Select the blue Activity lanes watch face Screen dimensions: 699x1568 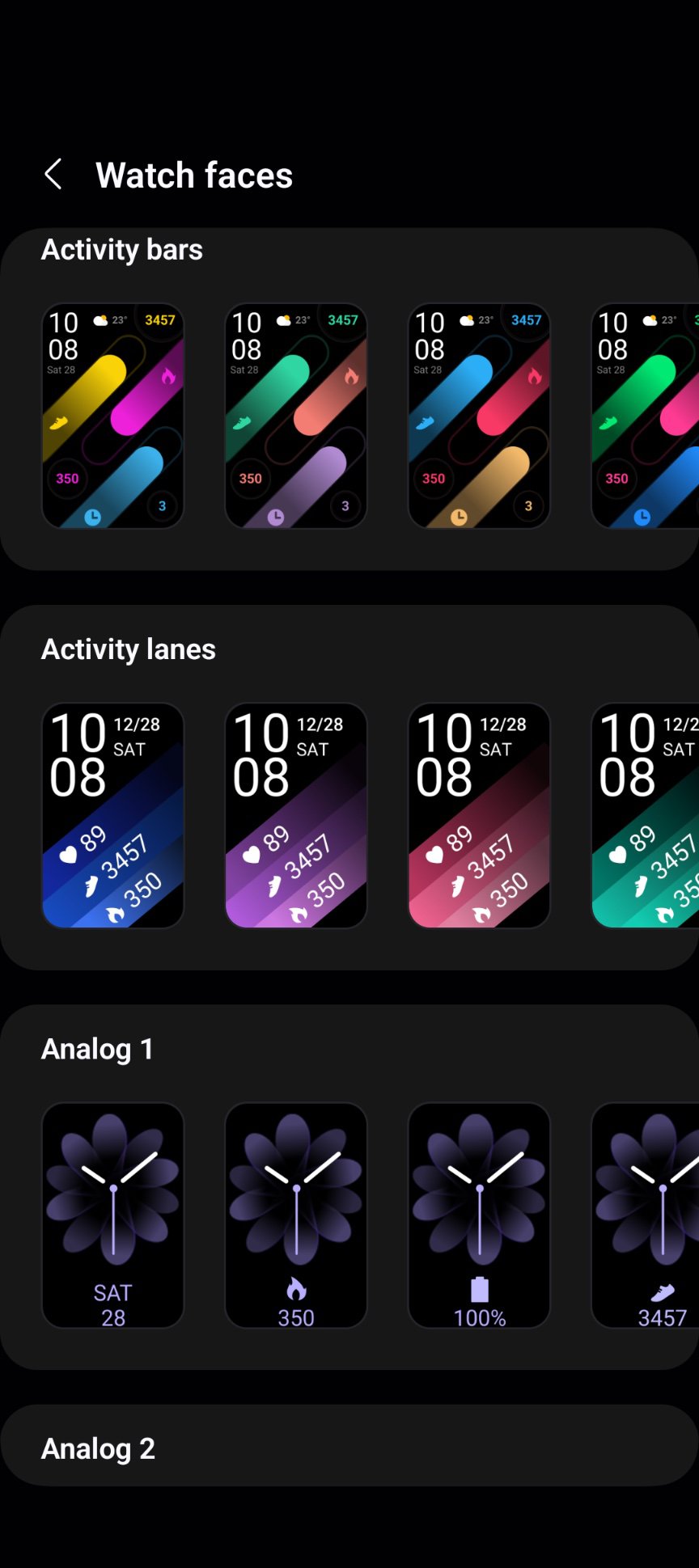(x=112, y=815)
